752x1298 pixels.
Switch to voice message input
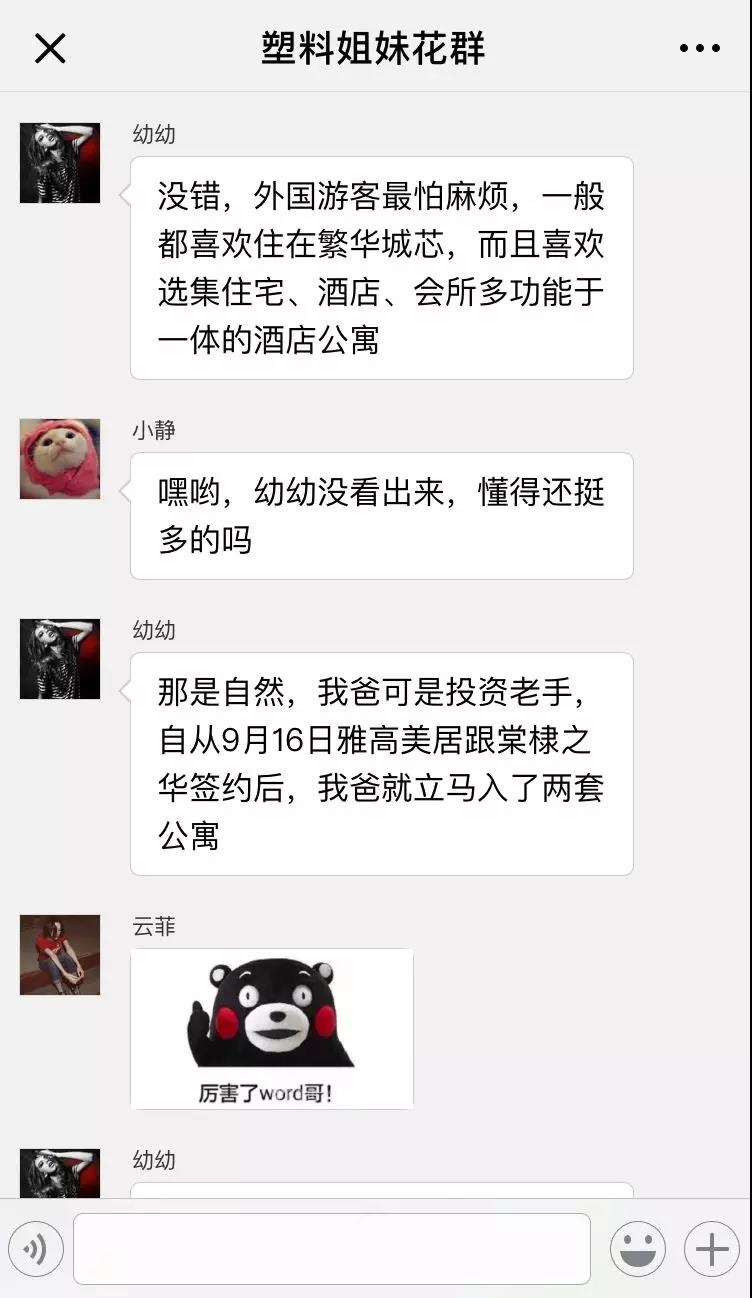coord(36,1249)
